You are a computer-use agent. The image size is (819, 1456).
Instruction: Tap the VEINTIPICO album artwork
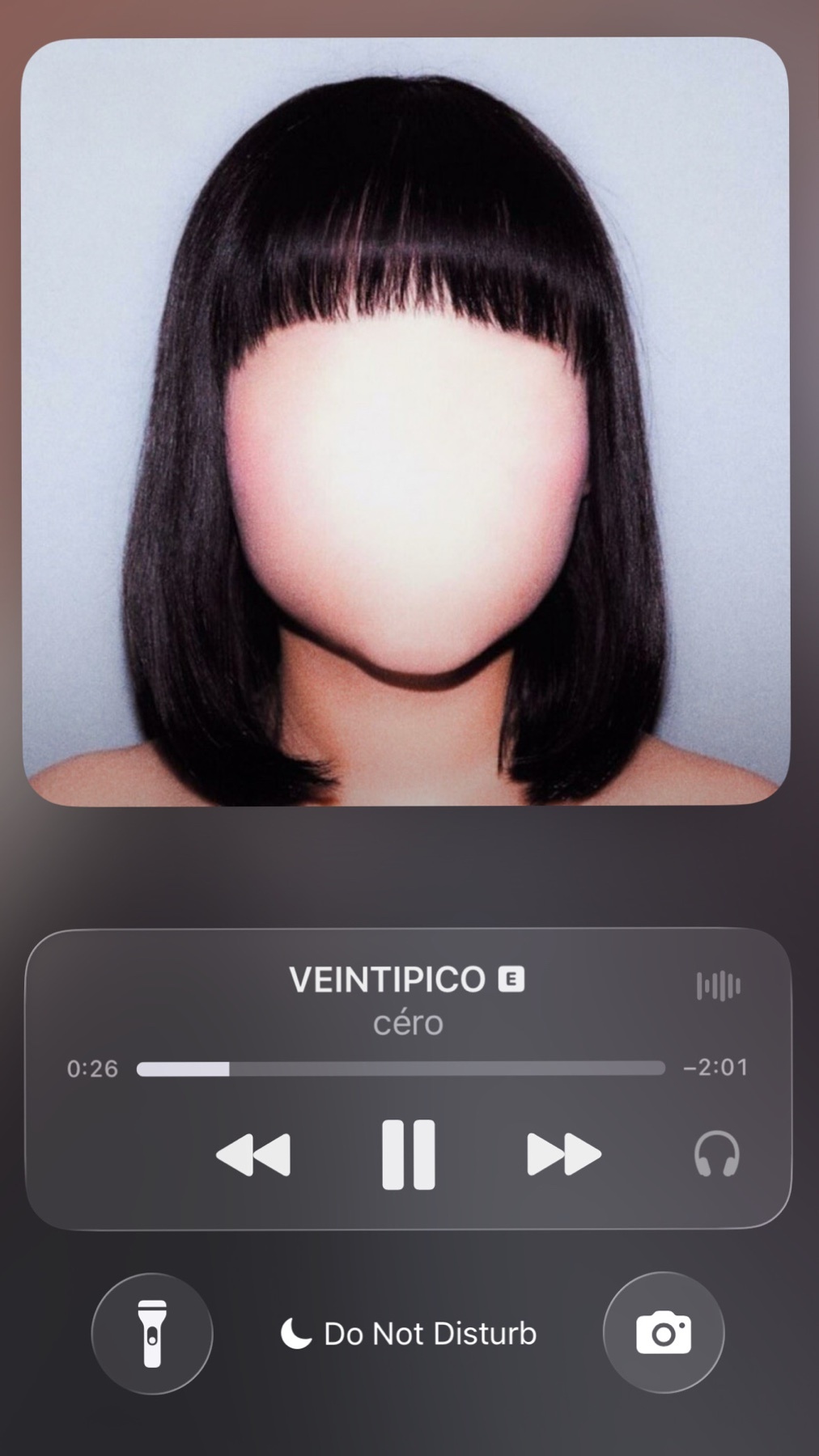click(x=405, y=422)
